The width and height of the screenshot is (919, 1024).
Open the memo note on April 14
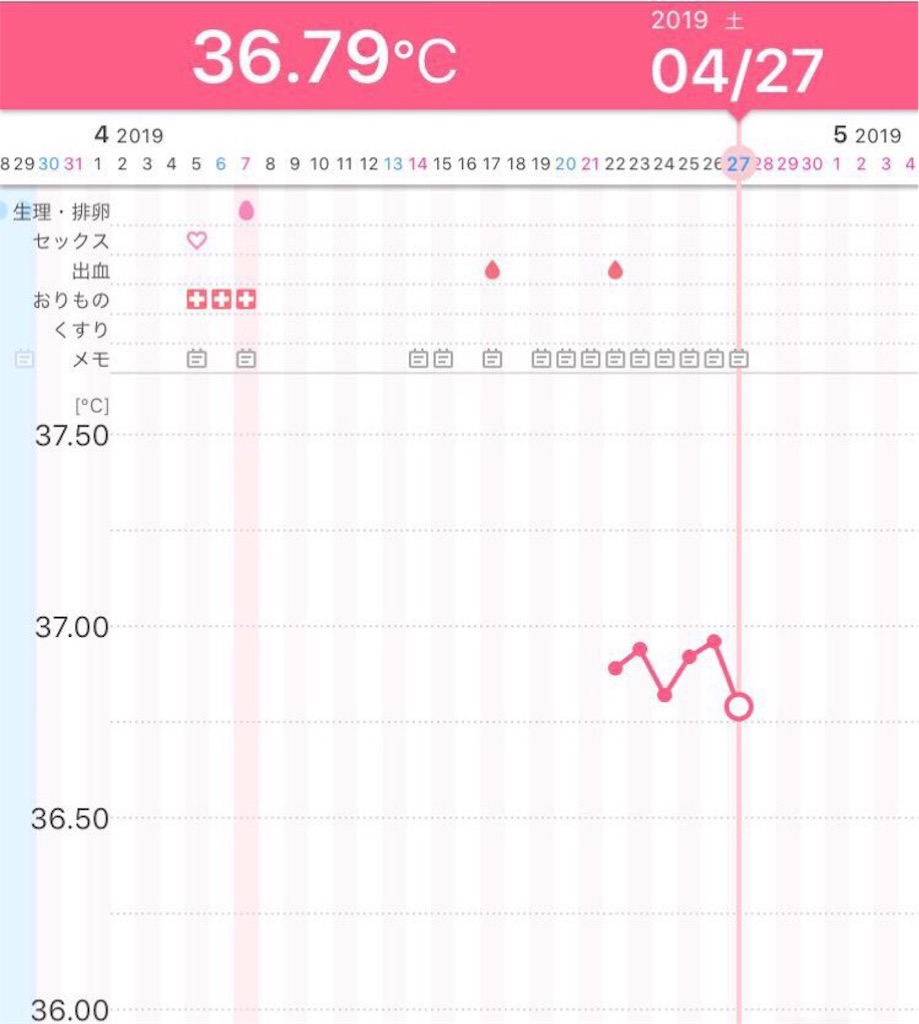418,358
